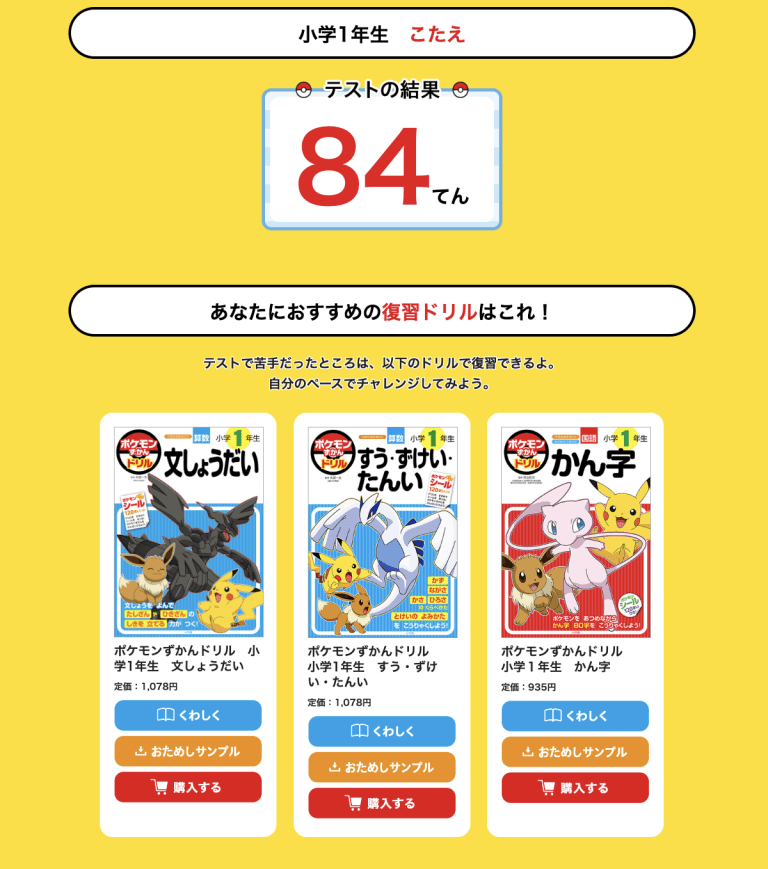Download おためしサンプル for すう・ずけい・たんい drill
This screenshot has width=768, height=869.
[x=382, y=767]
